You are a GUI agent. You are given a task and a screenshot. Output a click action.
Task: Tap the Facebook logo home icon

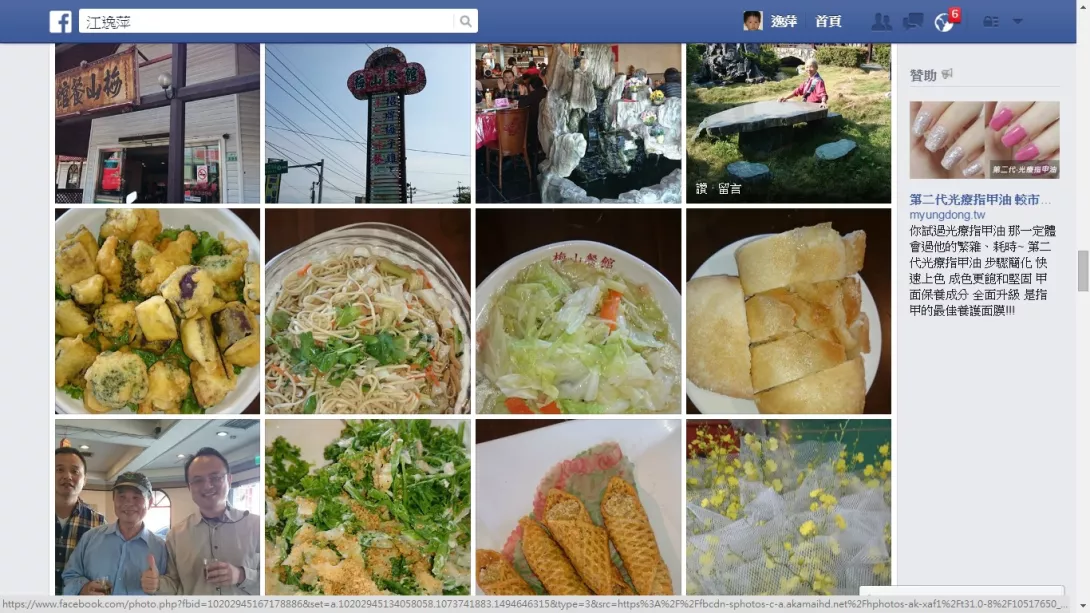tap(60, 21)
